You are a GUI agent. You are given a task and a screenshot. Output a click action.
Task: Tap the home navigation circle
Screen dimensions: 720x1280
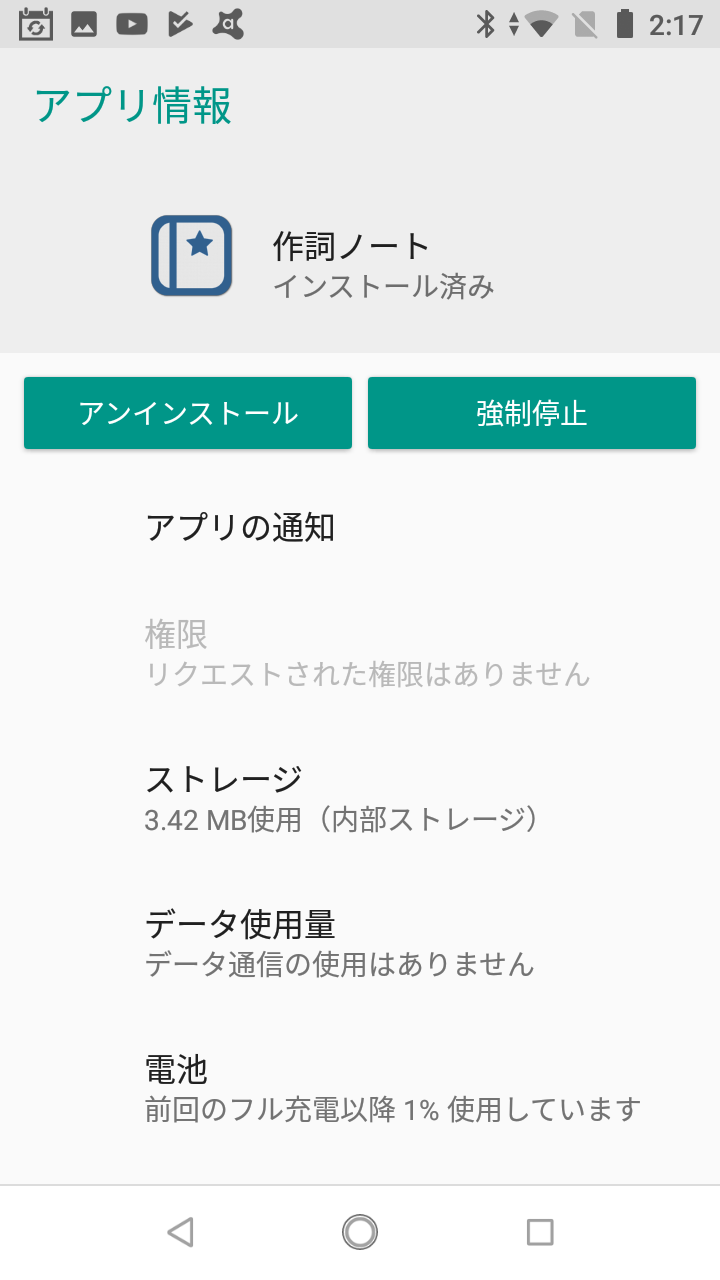(x=360, y=1232)
